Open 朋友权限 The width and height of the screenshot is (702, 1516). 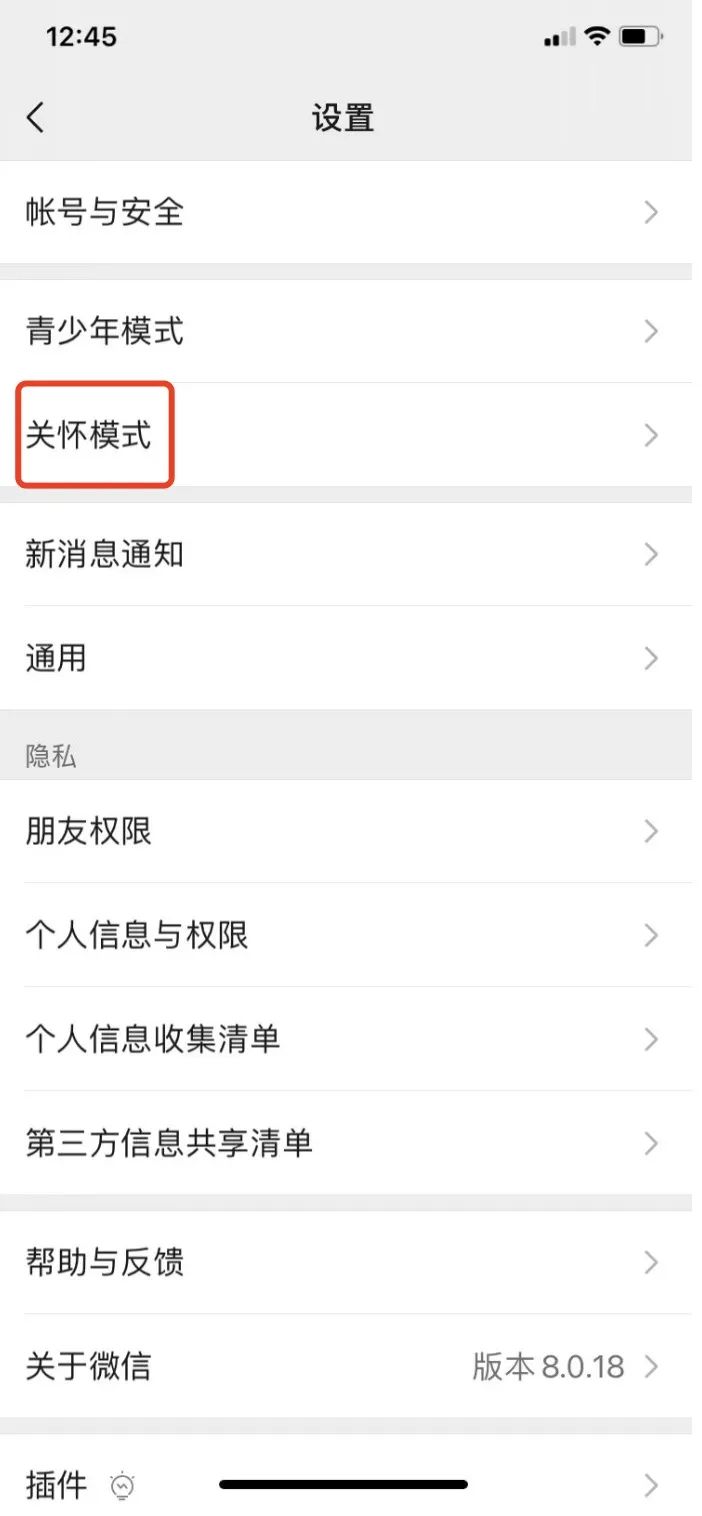345,831
